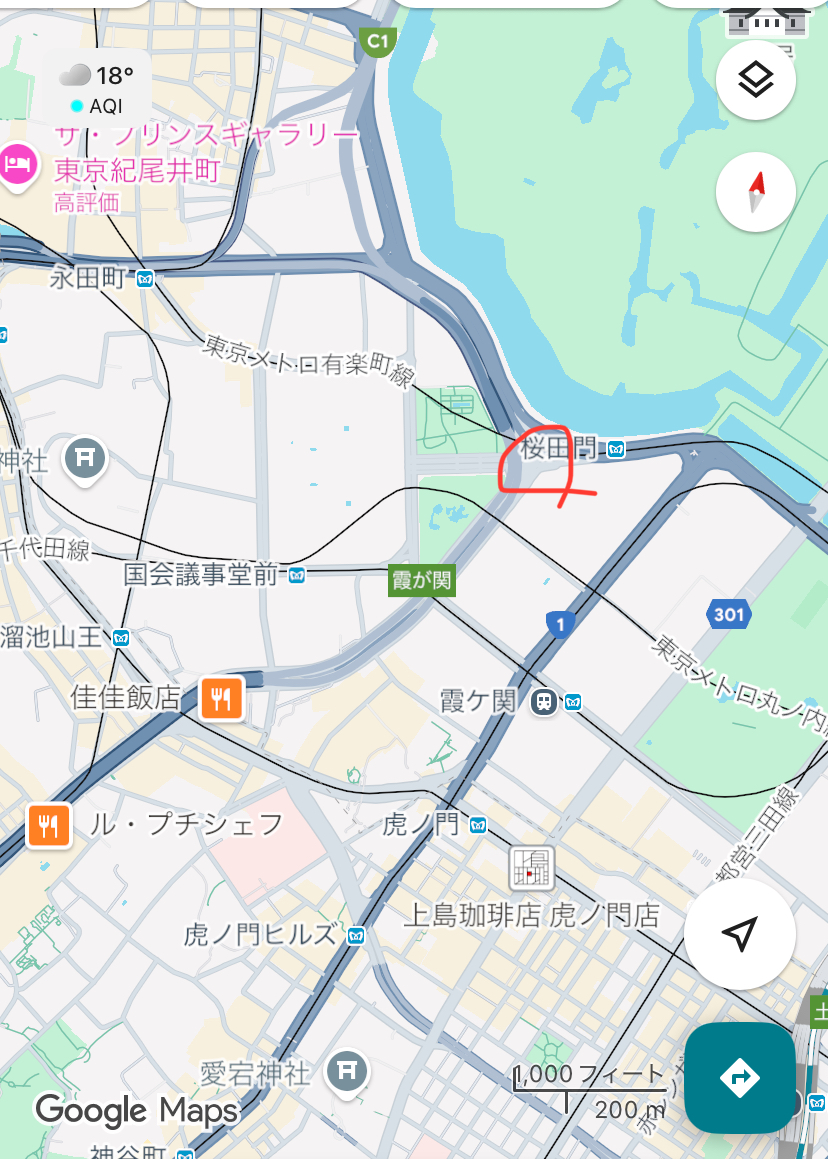Open the map layers selector

756,80
